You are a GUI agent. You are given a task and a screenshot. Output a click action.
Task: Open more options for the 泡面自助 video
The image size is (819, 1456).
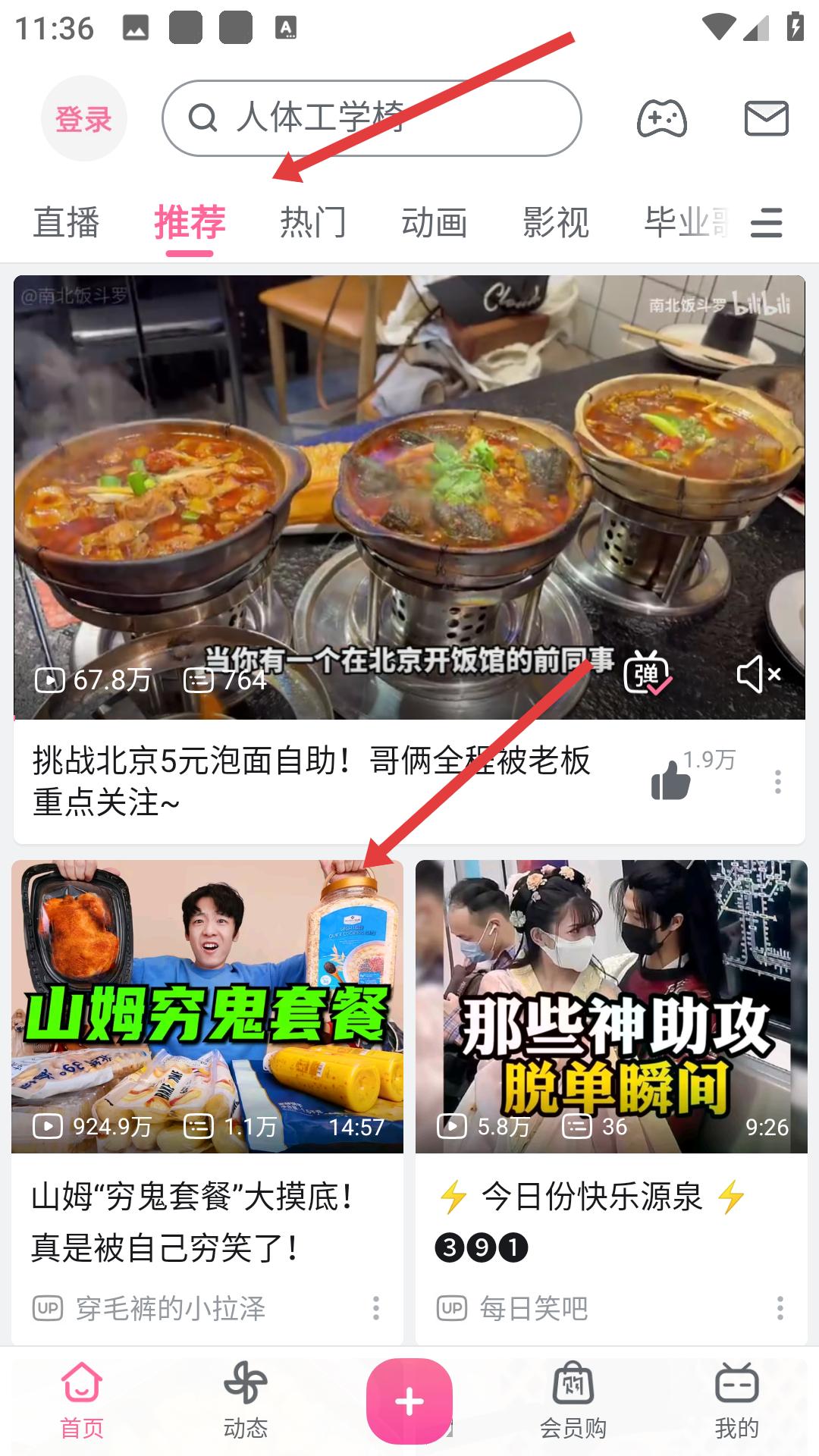[778, 782]
